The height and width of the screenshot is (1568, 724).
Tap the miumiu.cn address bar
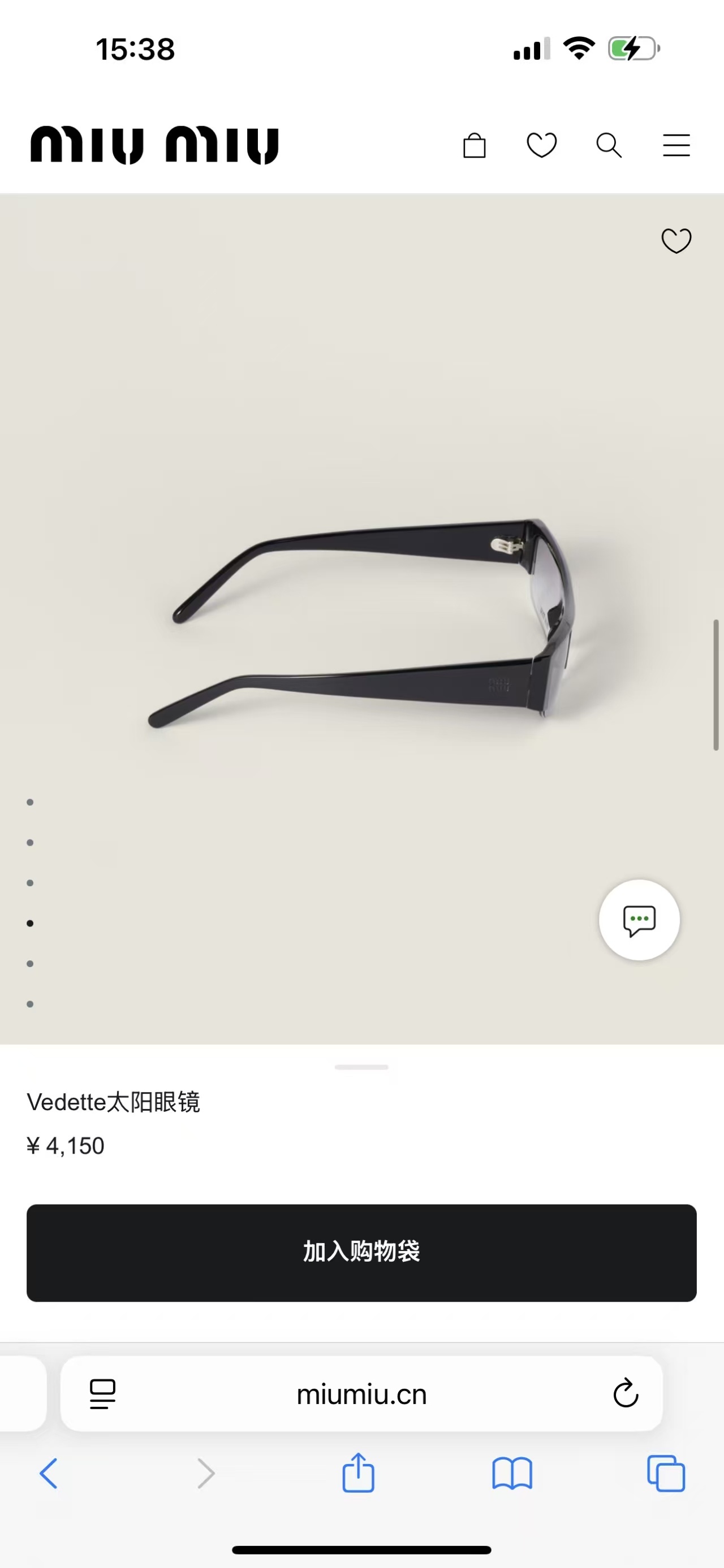coord(361,1395)
